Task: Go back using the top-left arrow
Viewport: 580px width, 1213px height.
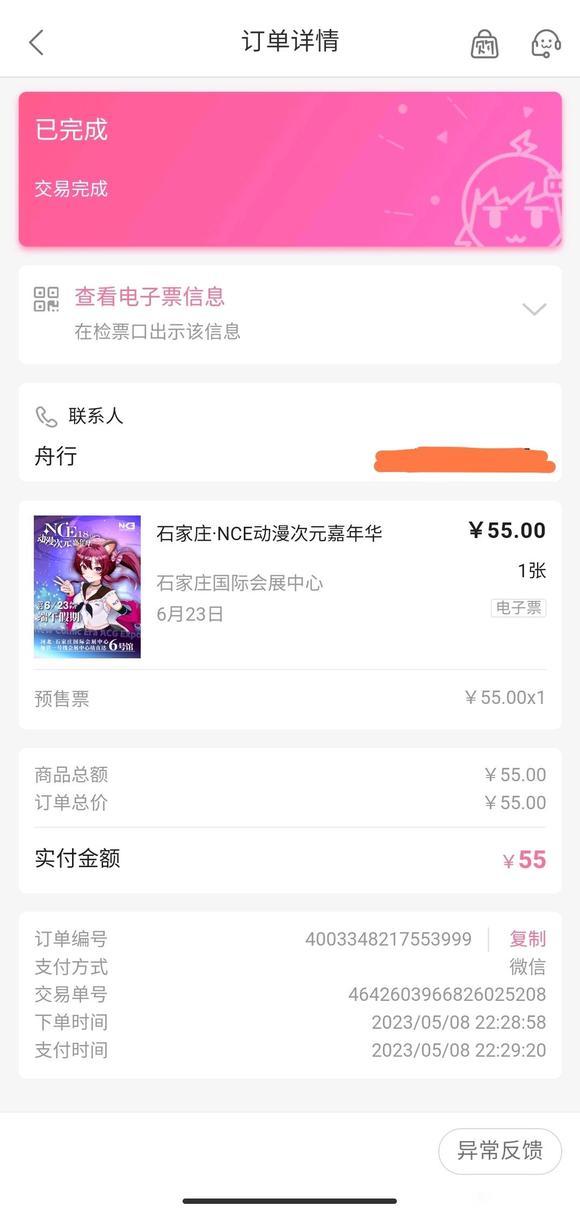Action: (x=37, y=42)
